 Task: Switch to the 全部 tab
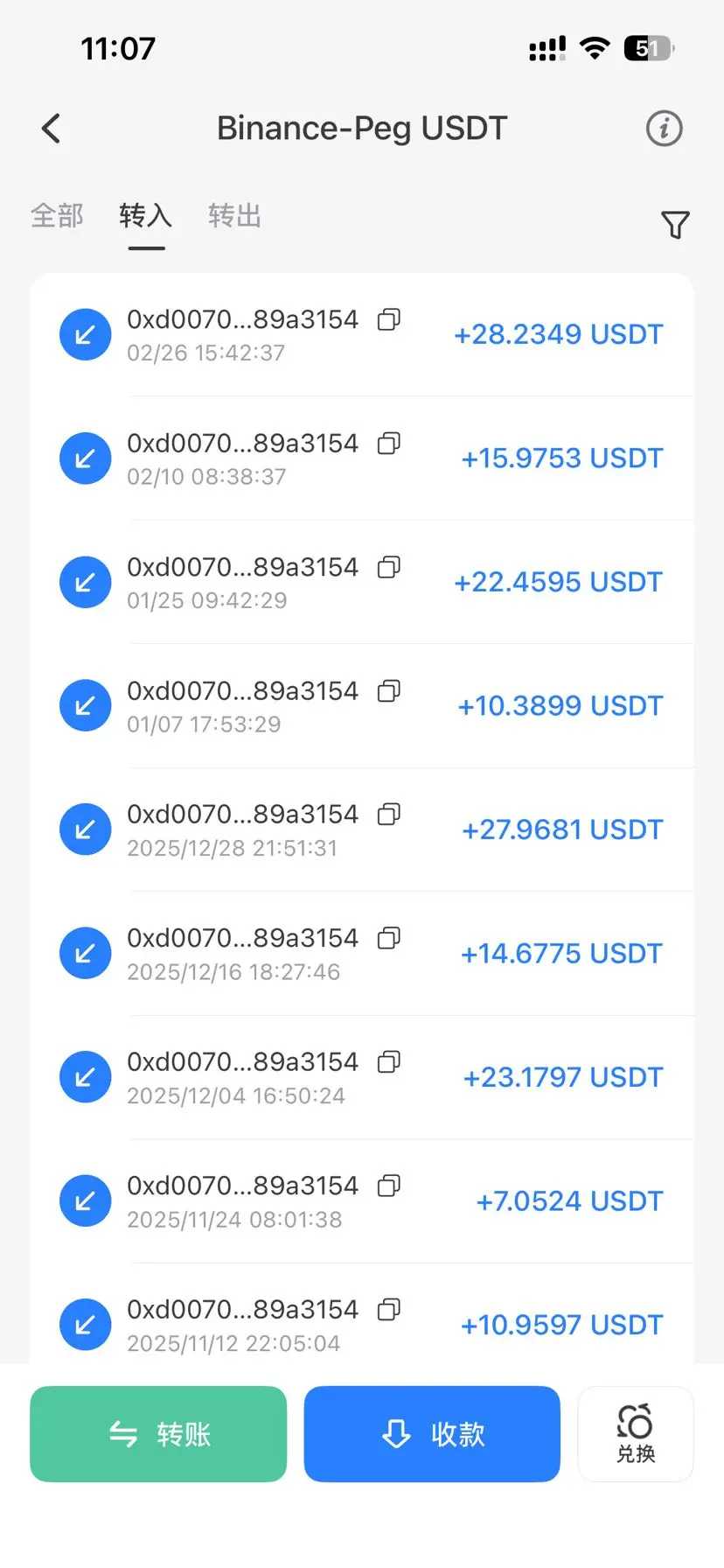pos(58,215)
